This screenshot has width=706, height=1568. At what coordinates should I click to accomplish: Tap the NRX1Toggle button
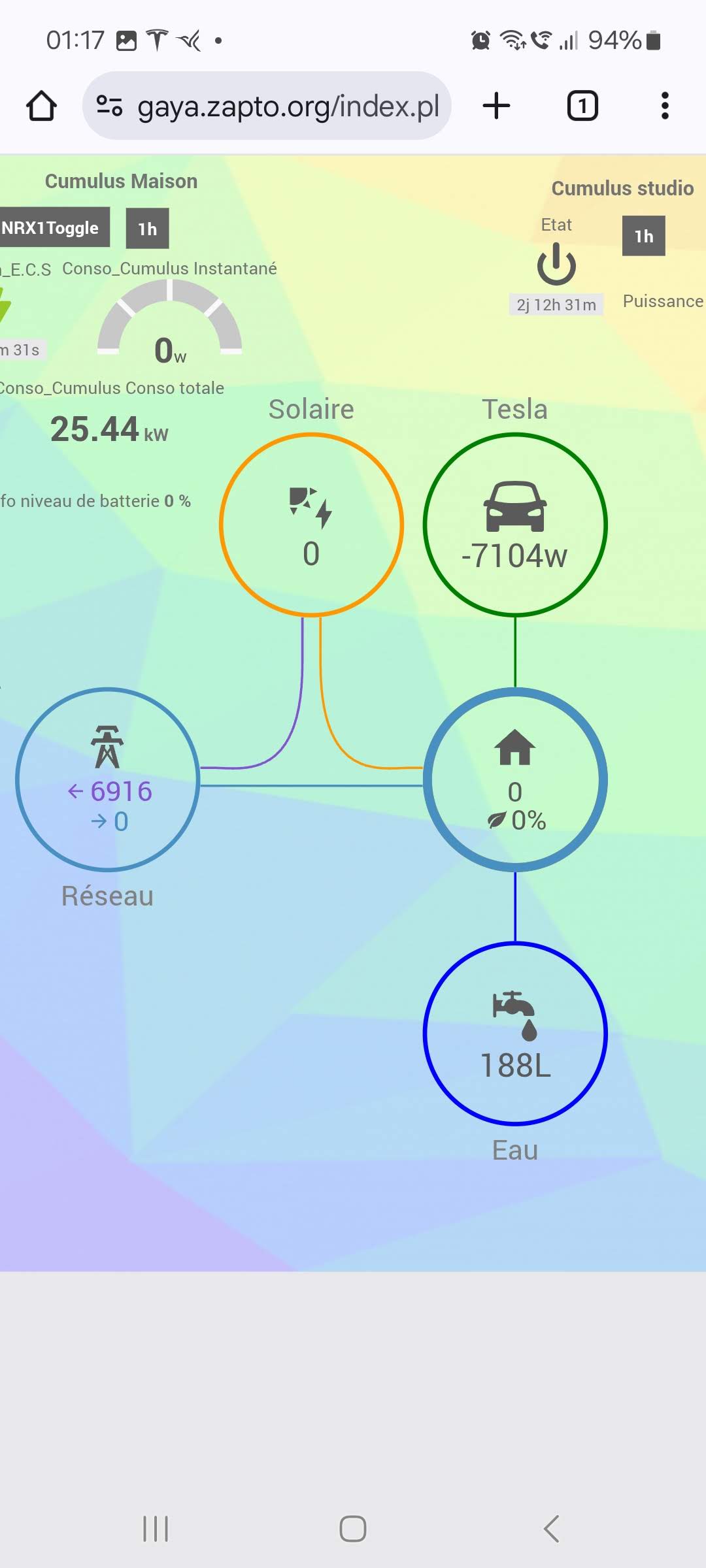point(52,228)
